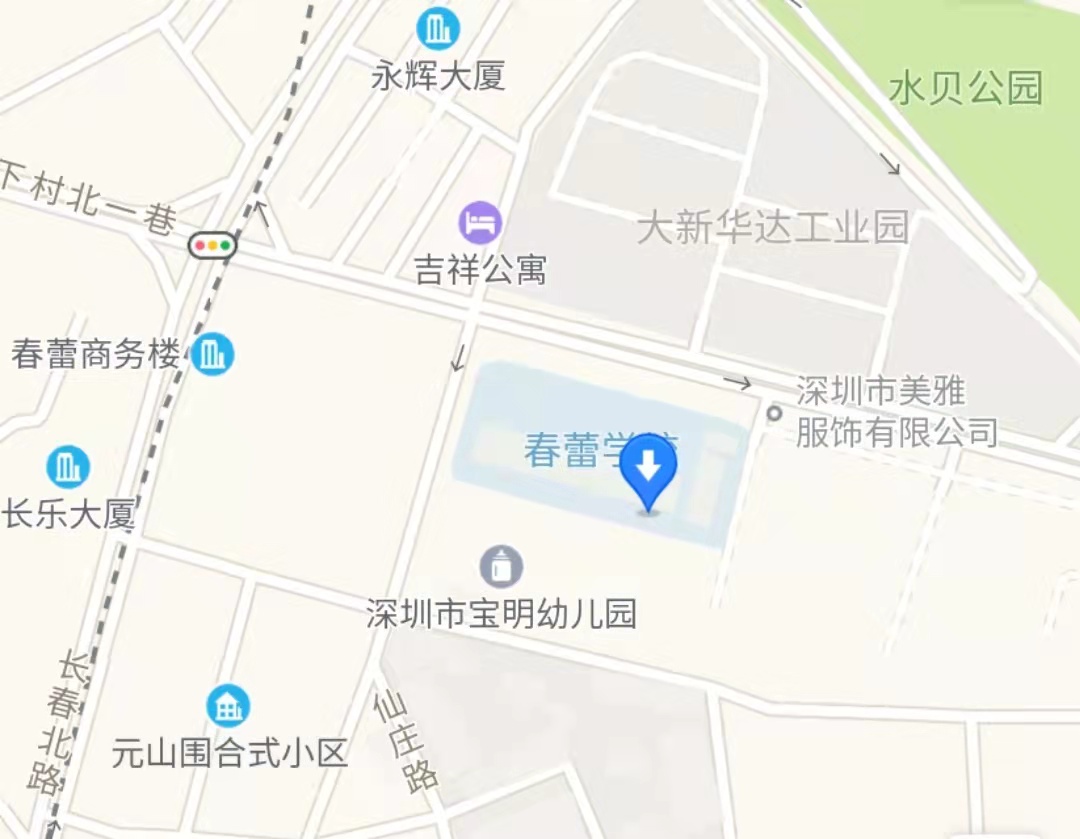The height and width of the screenshot is (839, 1080).
Task: Select the 春蕾商务楼 building marker
Action: pyautogui.click(x=212, y=354)
